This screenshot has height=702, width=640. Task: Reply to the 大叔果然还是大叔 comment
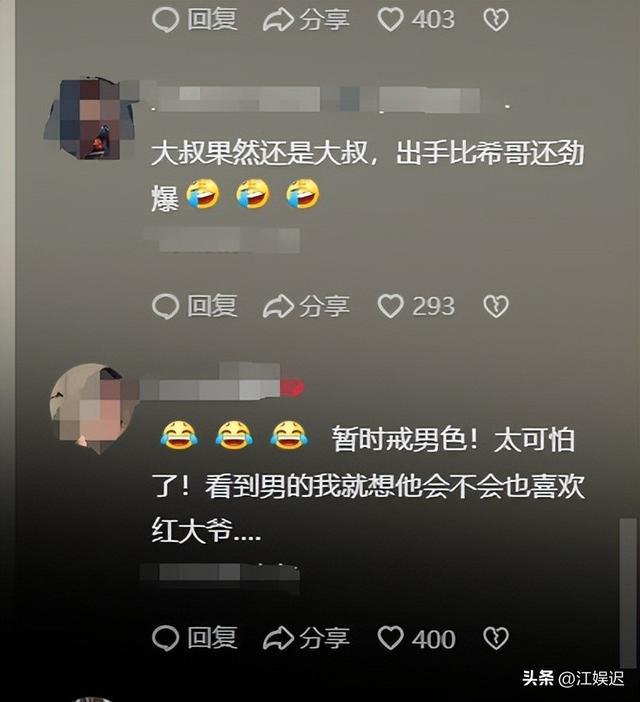(x=196, y=306)
